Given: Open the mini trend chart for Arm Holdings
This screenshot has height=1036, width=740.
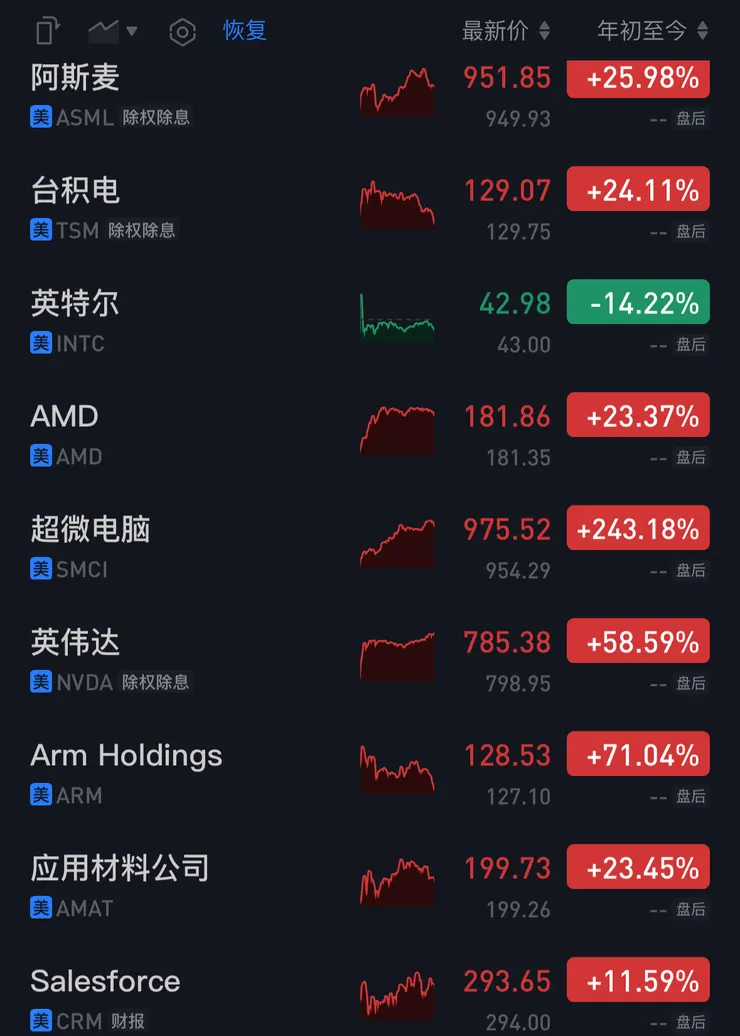Looking at the screenshot, I should [x=397, y=768].
